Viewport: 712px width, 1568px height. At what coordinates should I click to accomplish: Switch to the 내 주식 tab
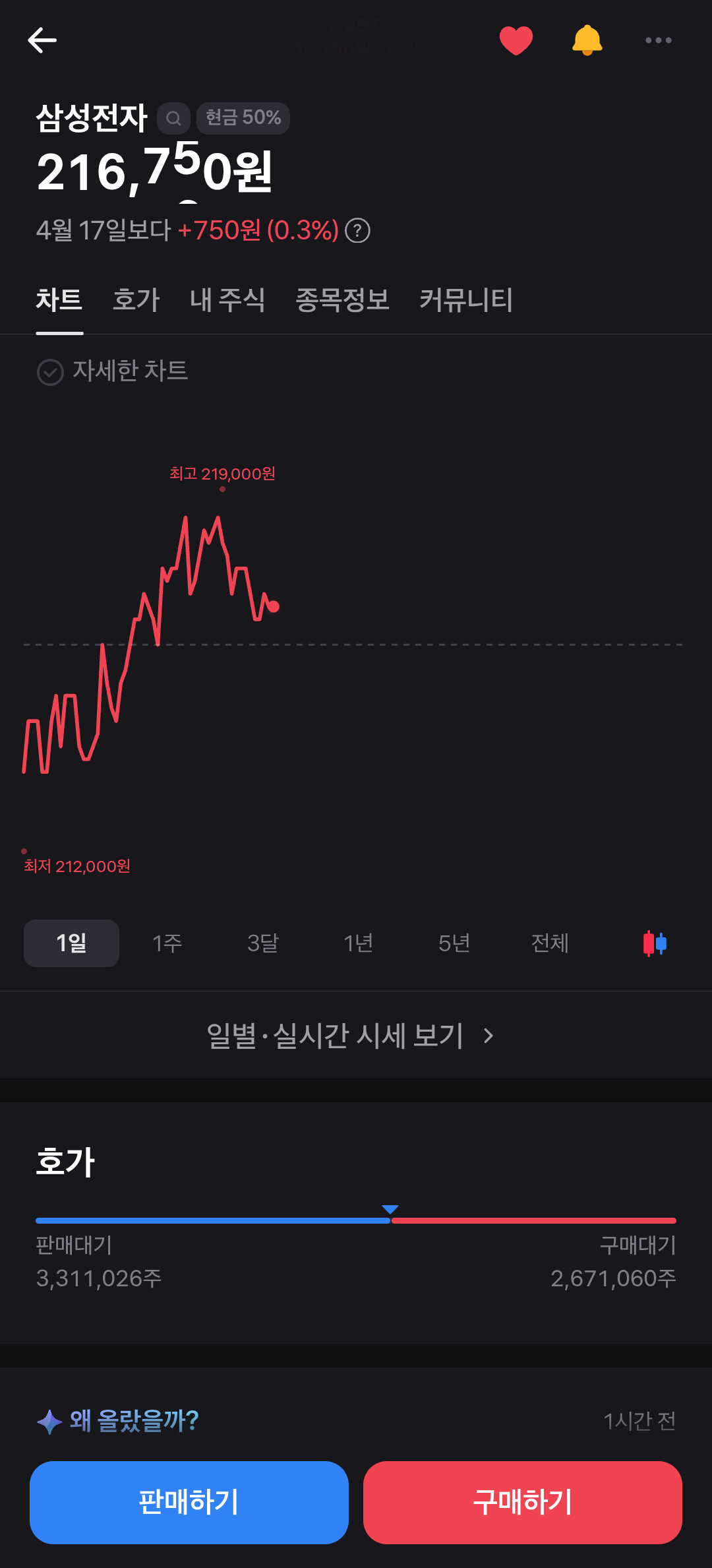227,300
